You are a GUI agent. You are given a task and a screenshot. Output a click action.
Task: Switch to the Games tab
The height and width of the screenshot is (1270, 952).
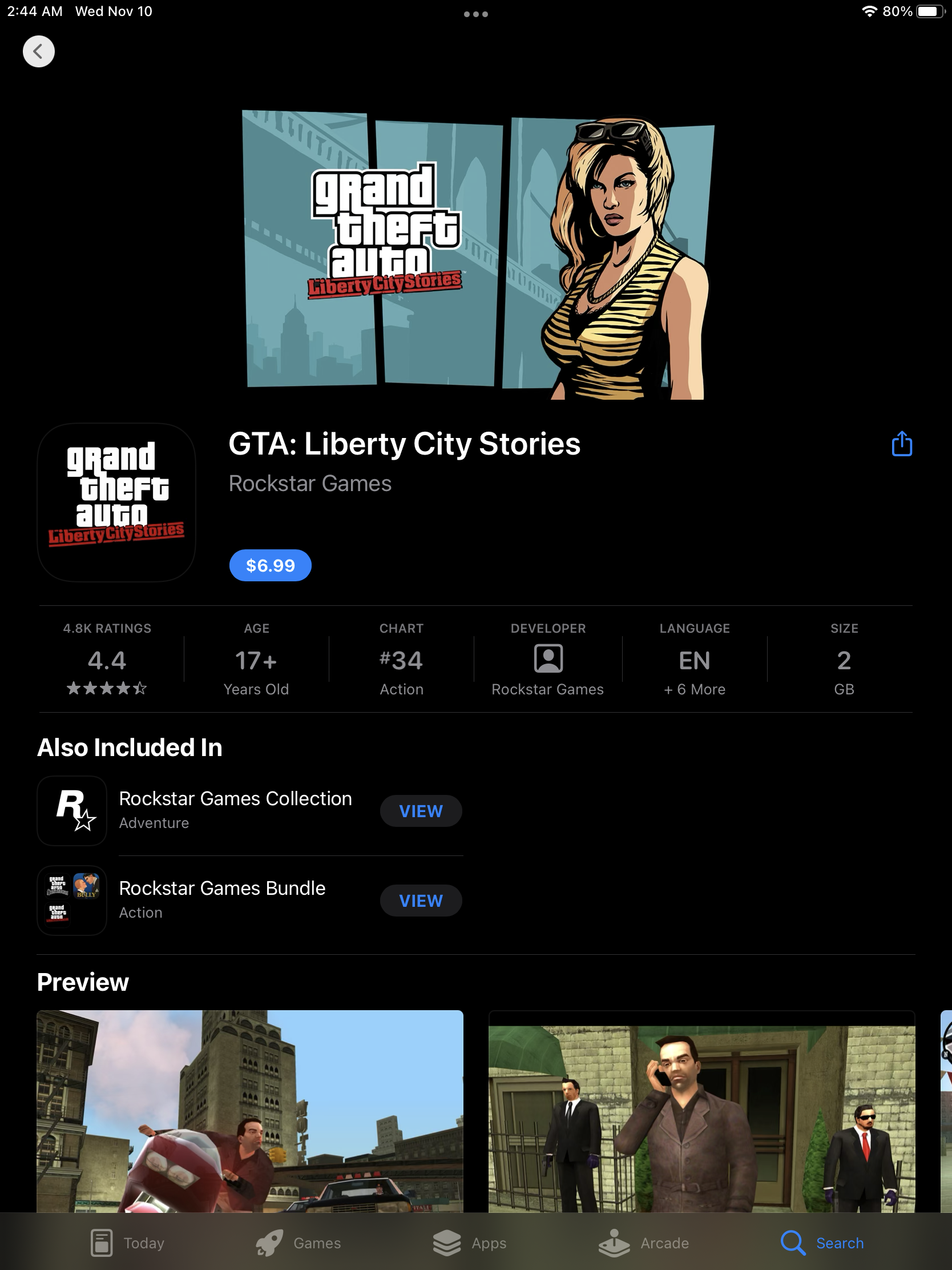click(298, 1243)
